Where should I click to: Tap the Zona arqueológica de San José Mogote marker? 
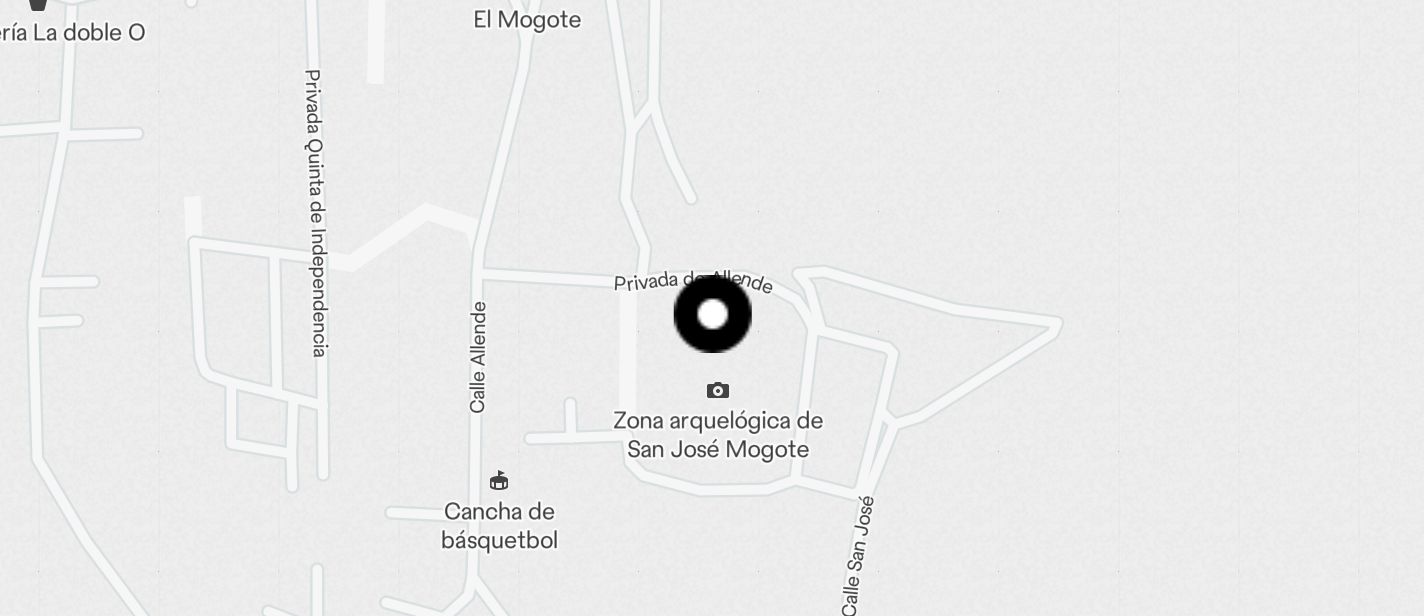click(x=717, y=390)
